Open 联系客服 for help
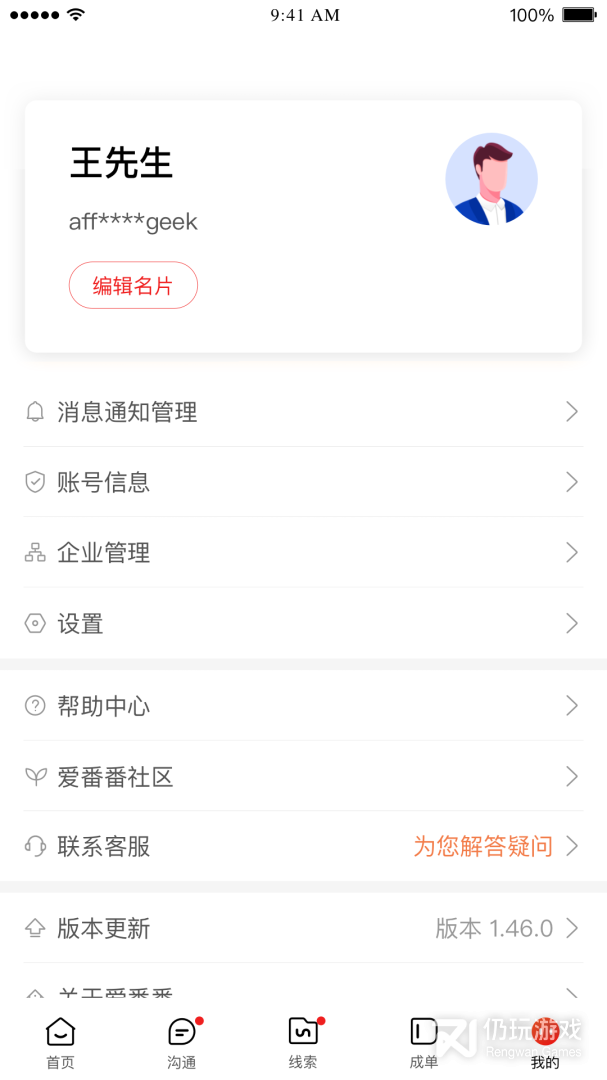 (303, 846)
